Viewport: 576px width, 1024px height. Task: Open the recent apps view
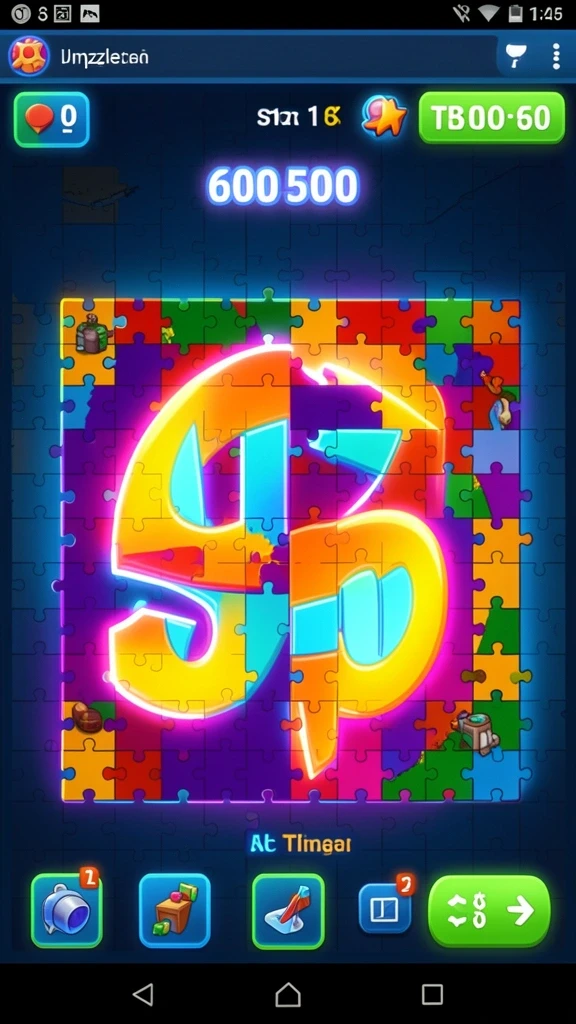pos(432,995)
